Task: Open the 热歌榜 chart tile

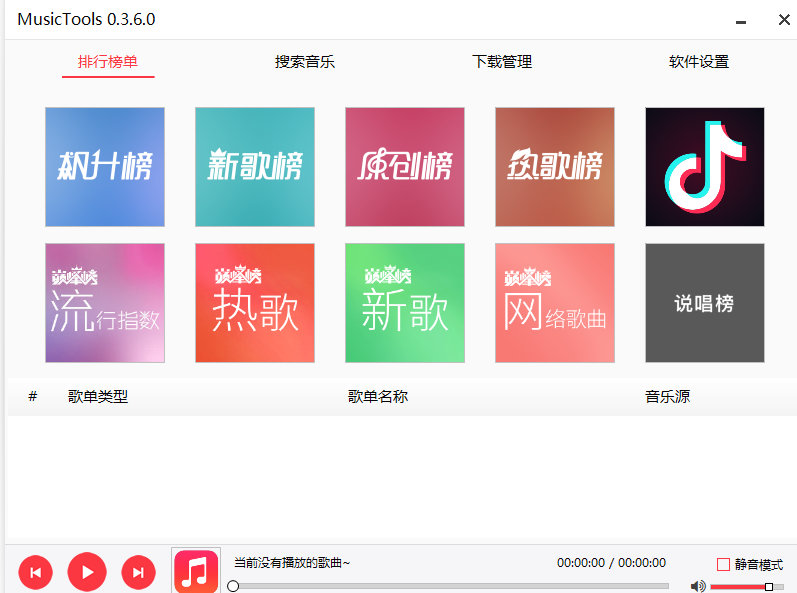Action: 555,167
